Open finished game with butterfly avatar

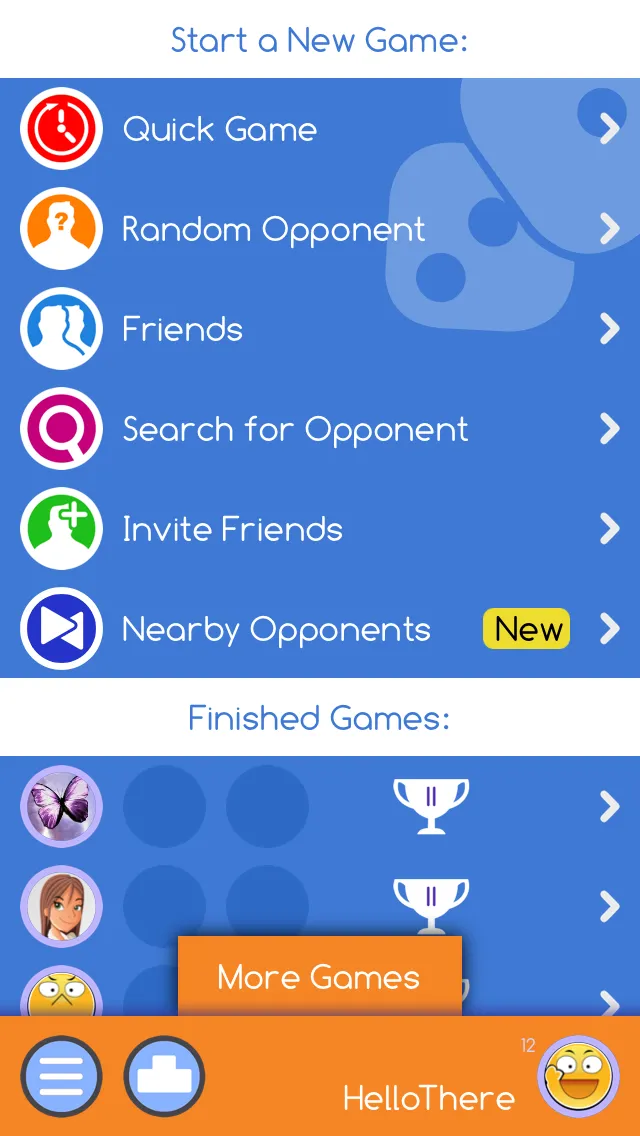(320, 806)
